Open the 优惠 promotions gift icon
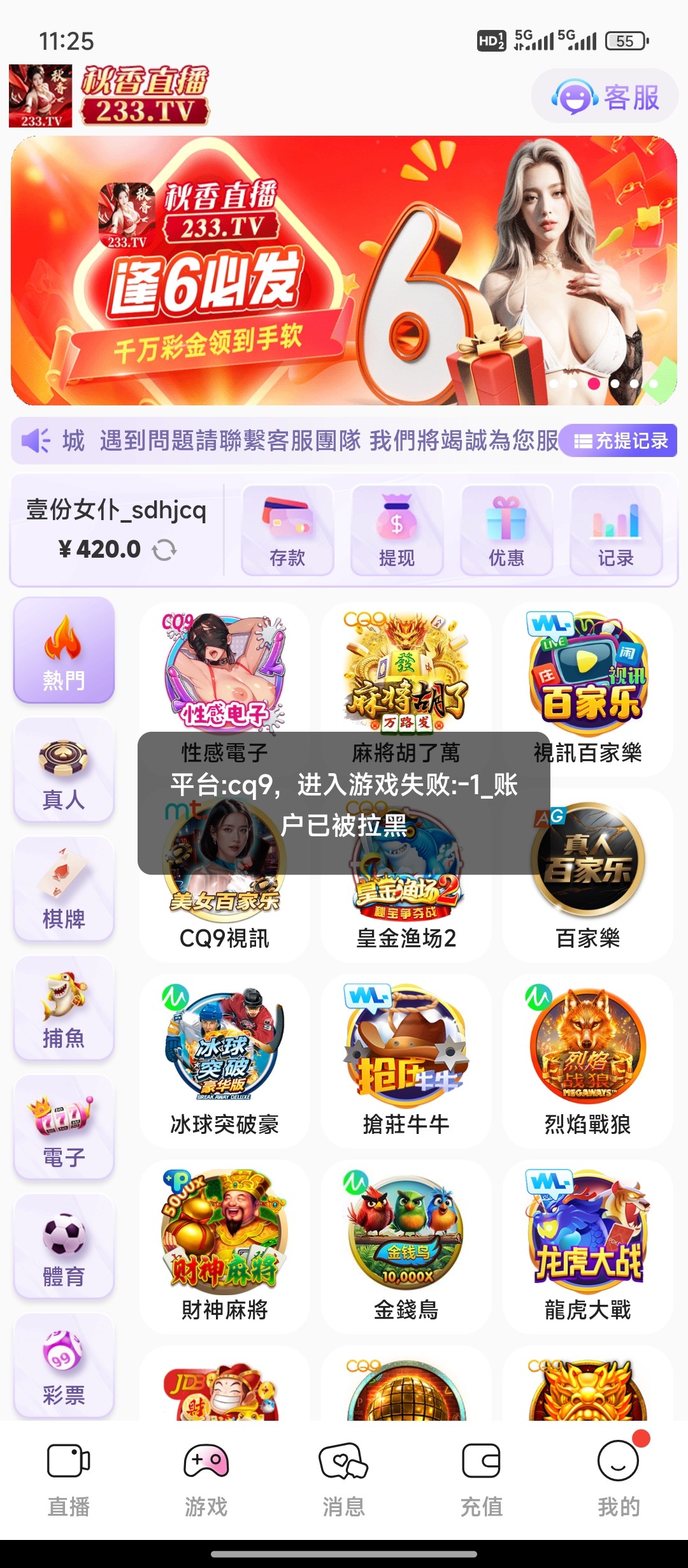 pyautogui.click(x=506, y=529)
